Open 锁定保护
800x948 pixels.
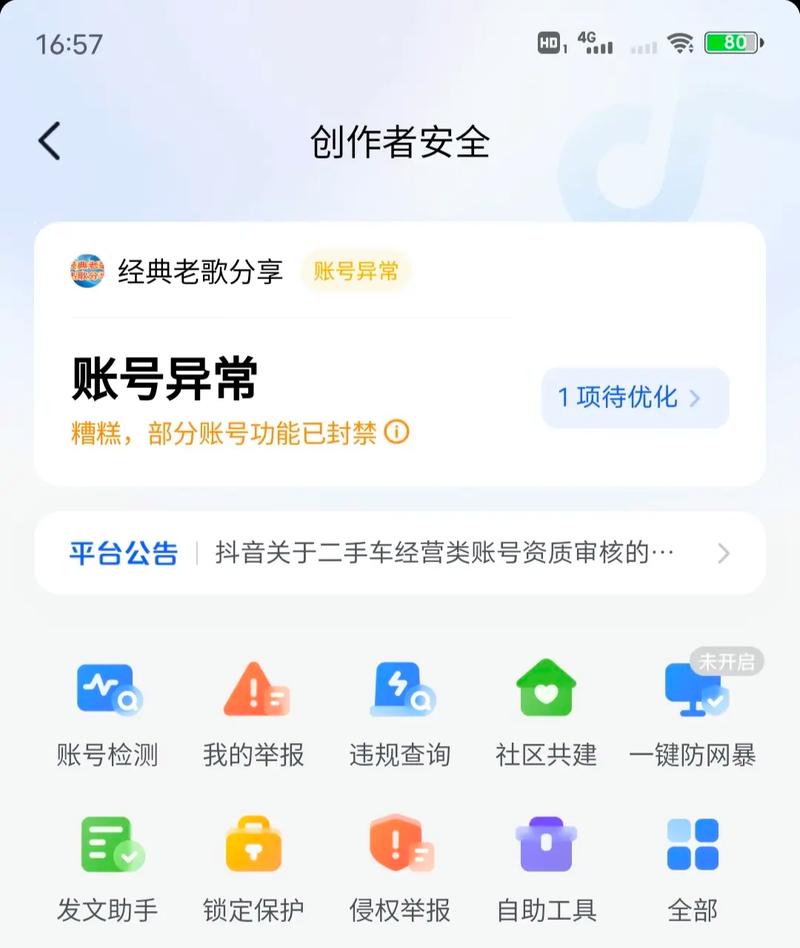click(254, 868)
